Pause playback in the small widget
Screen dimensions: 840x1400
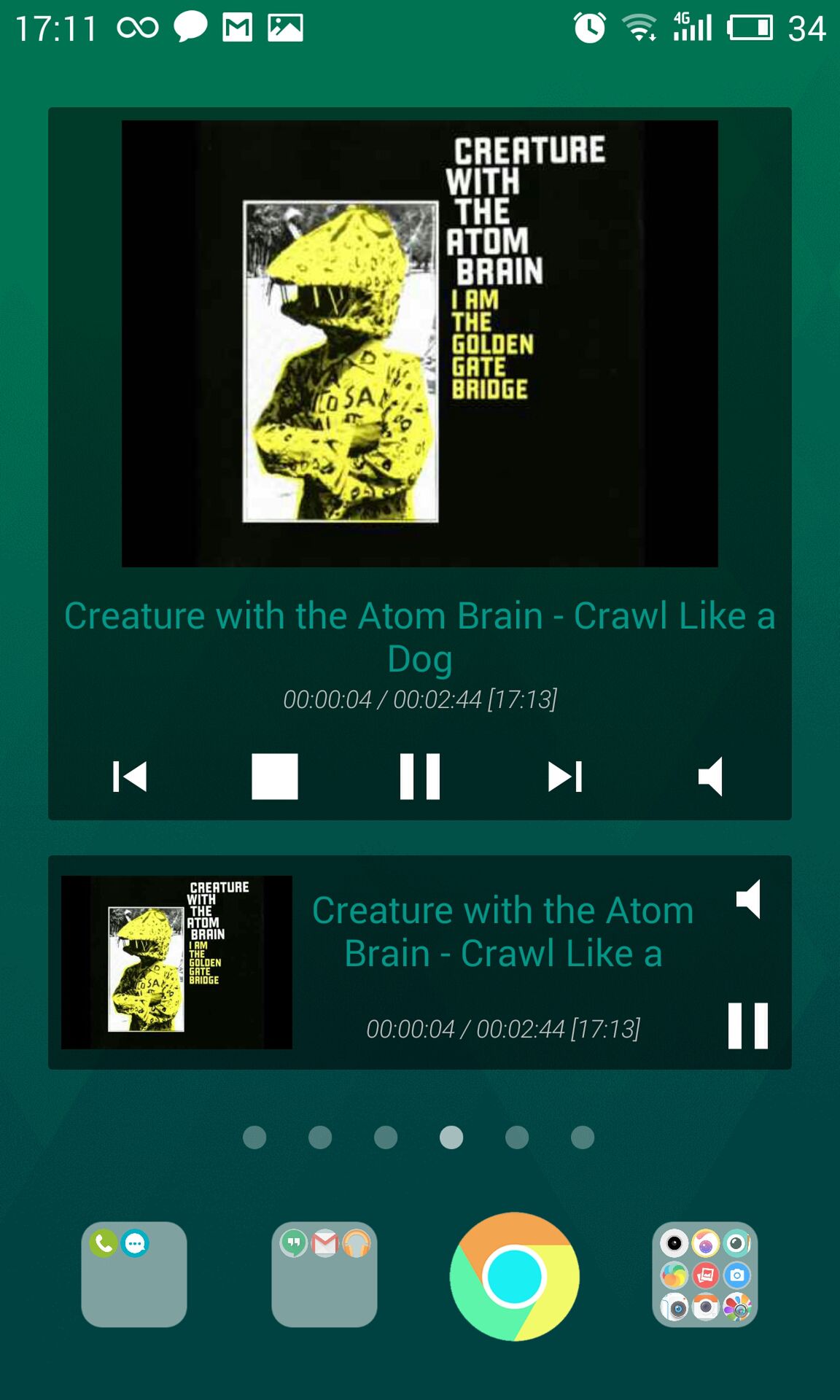(x=748, y=1026)
